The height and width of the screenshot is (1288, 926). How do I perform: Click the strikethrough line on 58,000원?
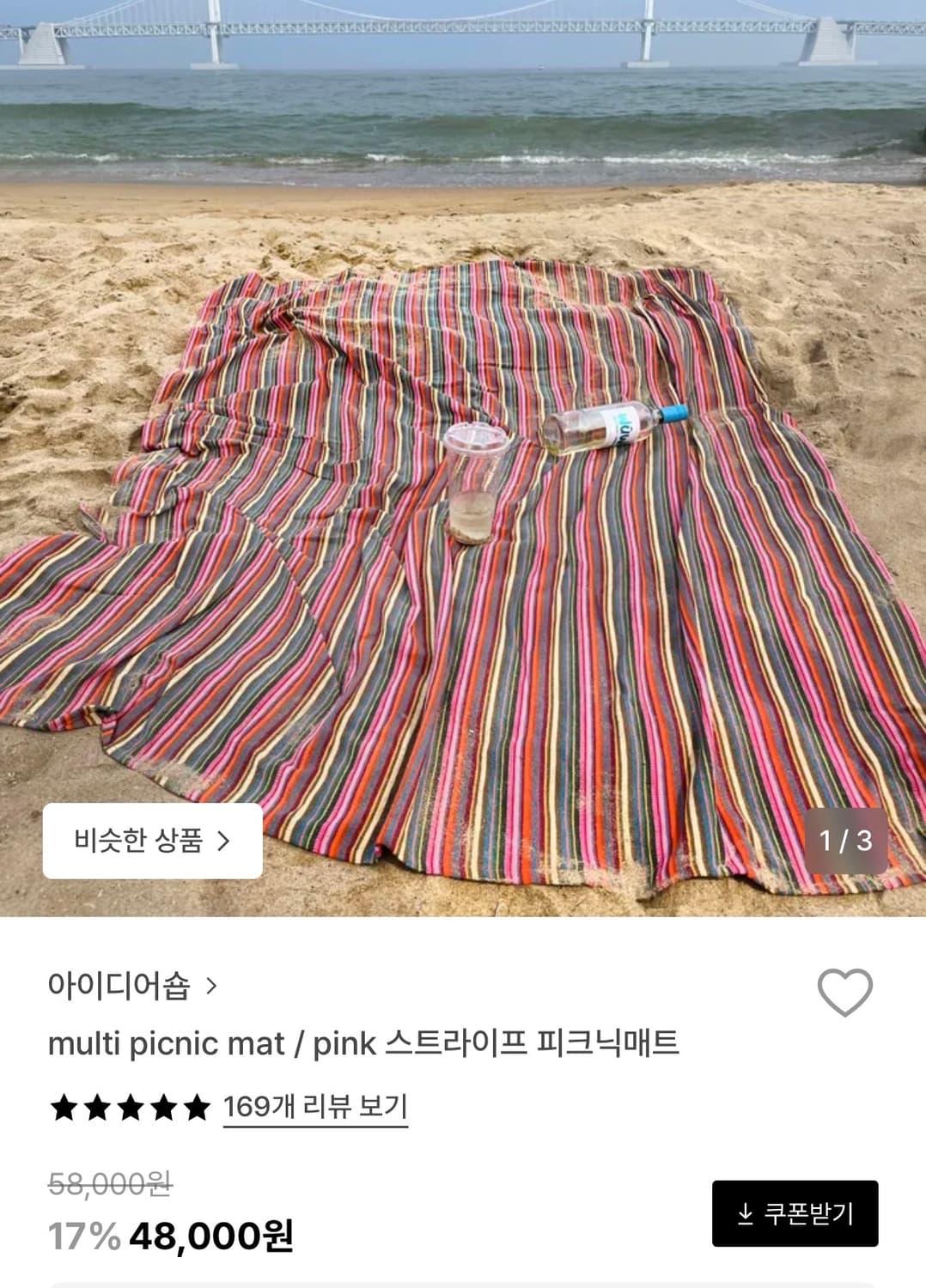(110, 1183)
